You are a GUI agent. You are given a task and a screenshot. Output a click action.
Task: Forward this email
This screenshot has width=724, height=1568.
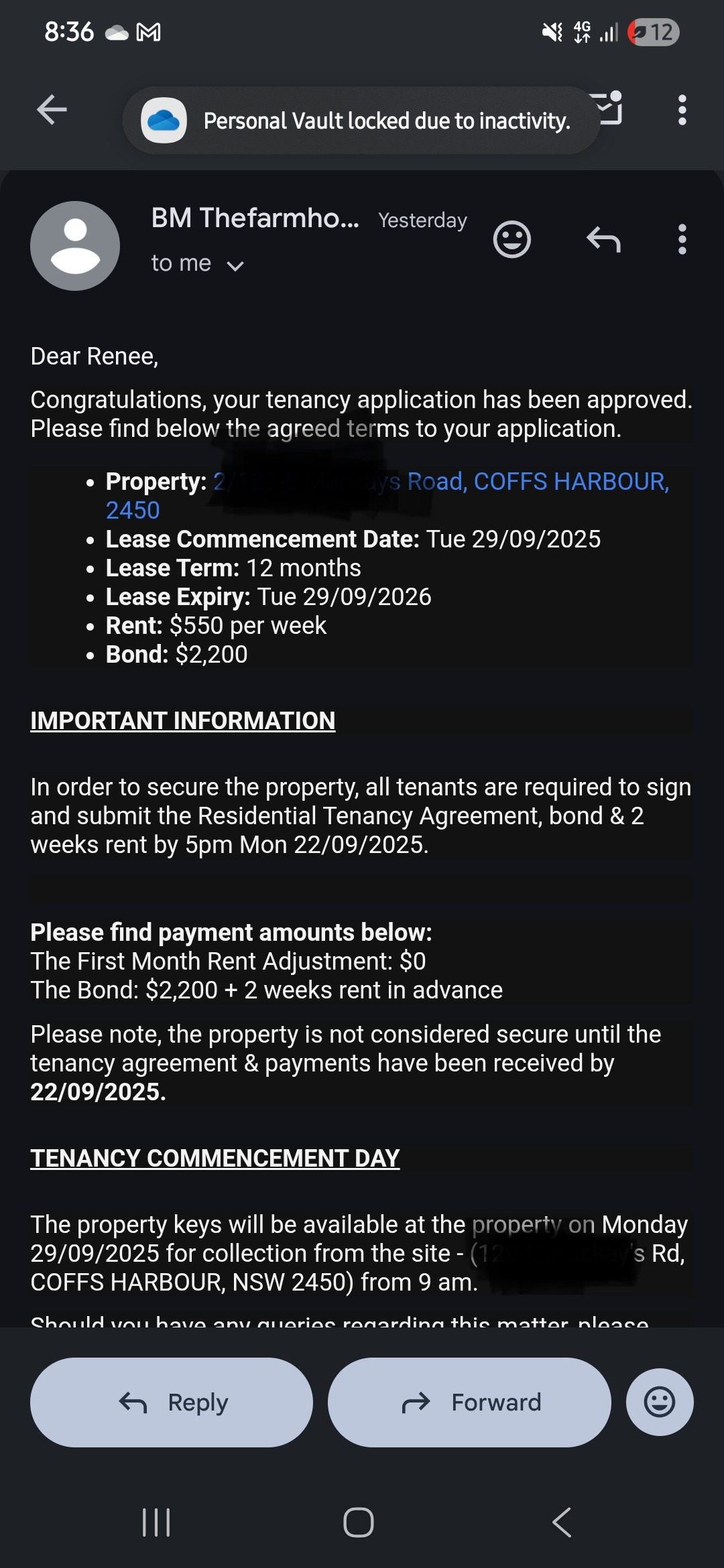click(x=469, y=1402)
